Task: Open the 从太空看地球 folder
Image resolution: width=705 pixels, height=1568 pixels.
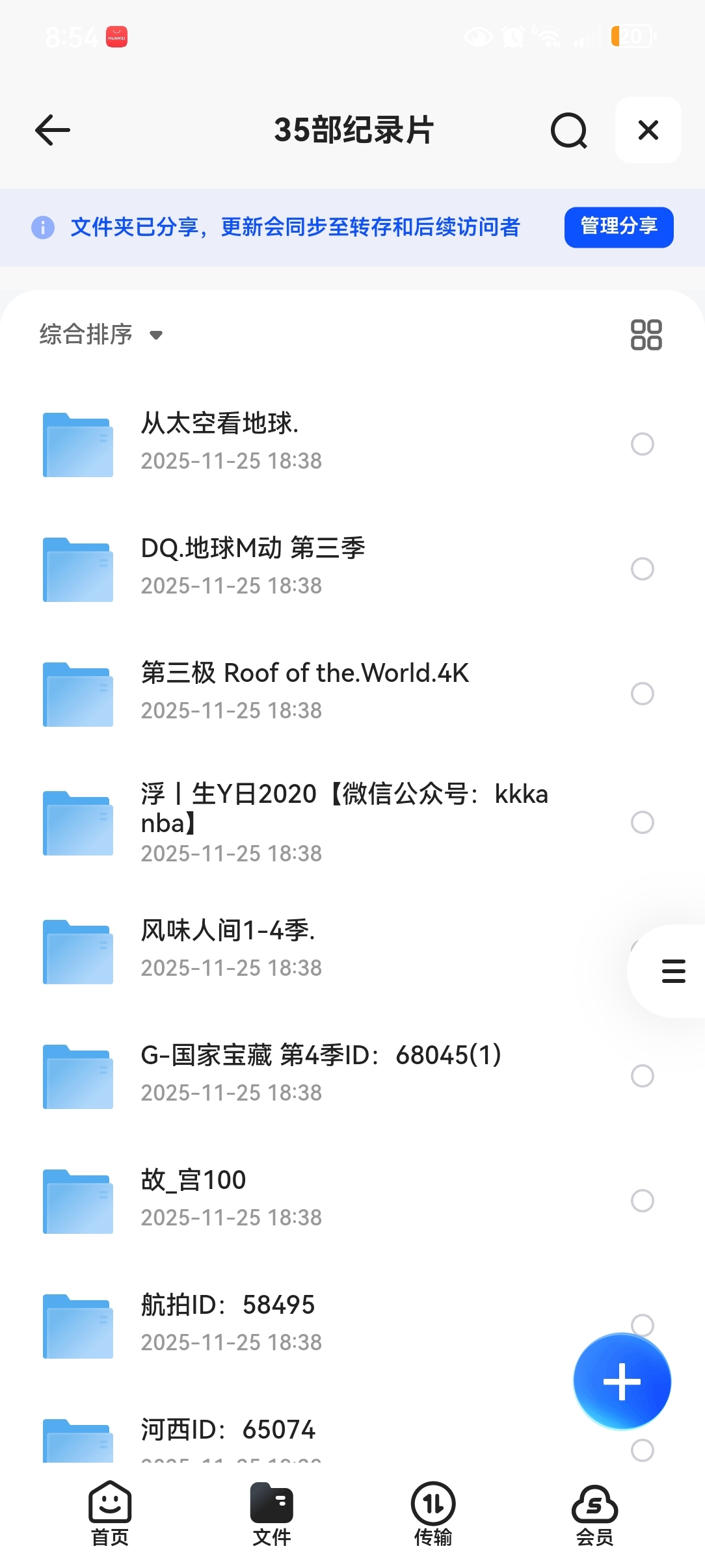Action: [x=220, y=442]
